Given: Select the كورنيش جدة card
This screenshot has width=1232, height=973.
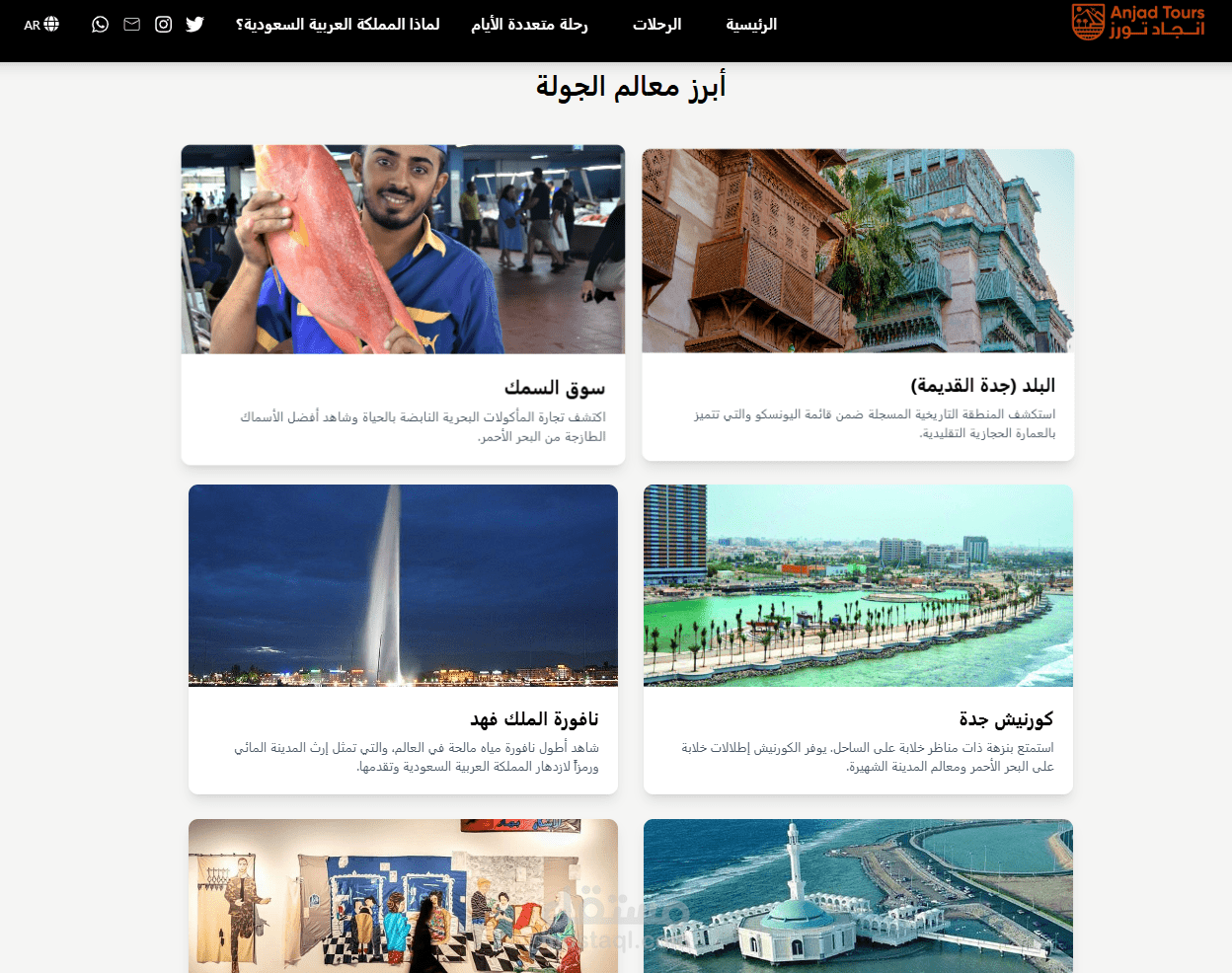Looking at the screenshot, I should (x=858, y=638).
